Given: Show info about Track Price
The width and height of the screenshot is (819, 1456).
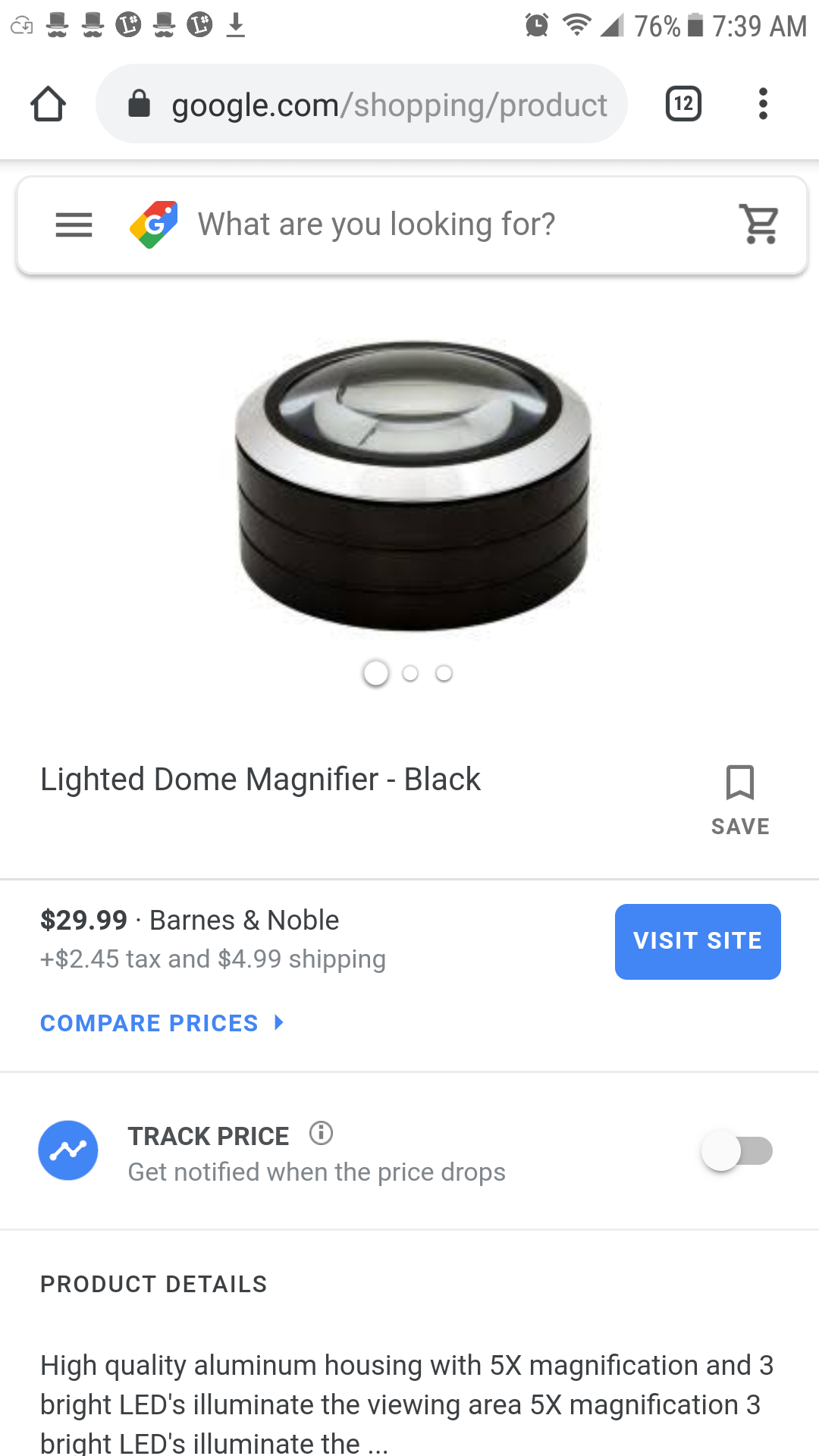Looking at the screenshot, I should coord(321,1134).
